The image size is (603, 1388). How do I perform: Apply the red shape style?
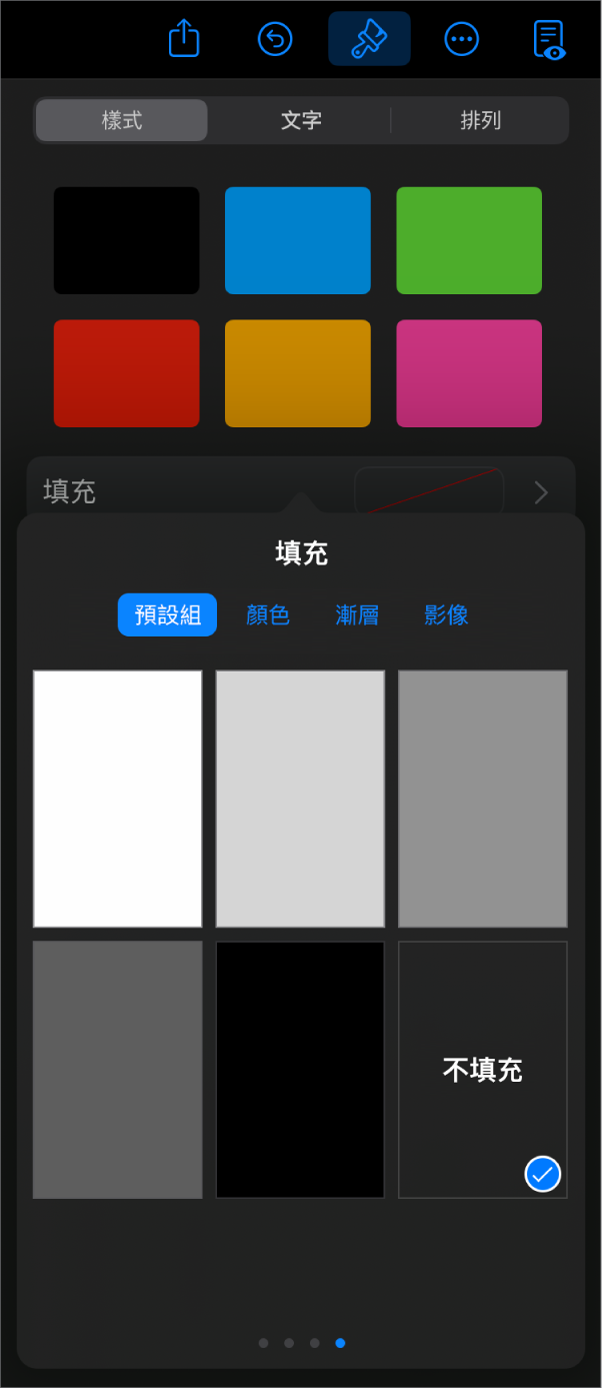click(x=126, y=373)
